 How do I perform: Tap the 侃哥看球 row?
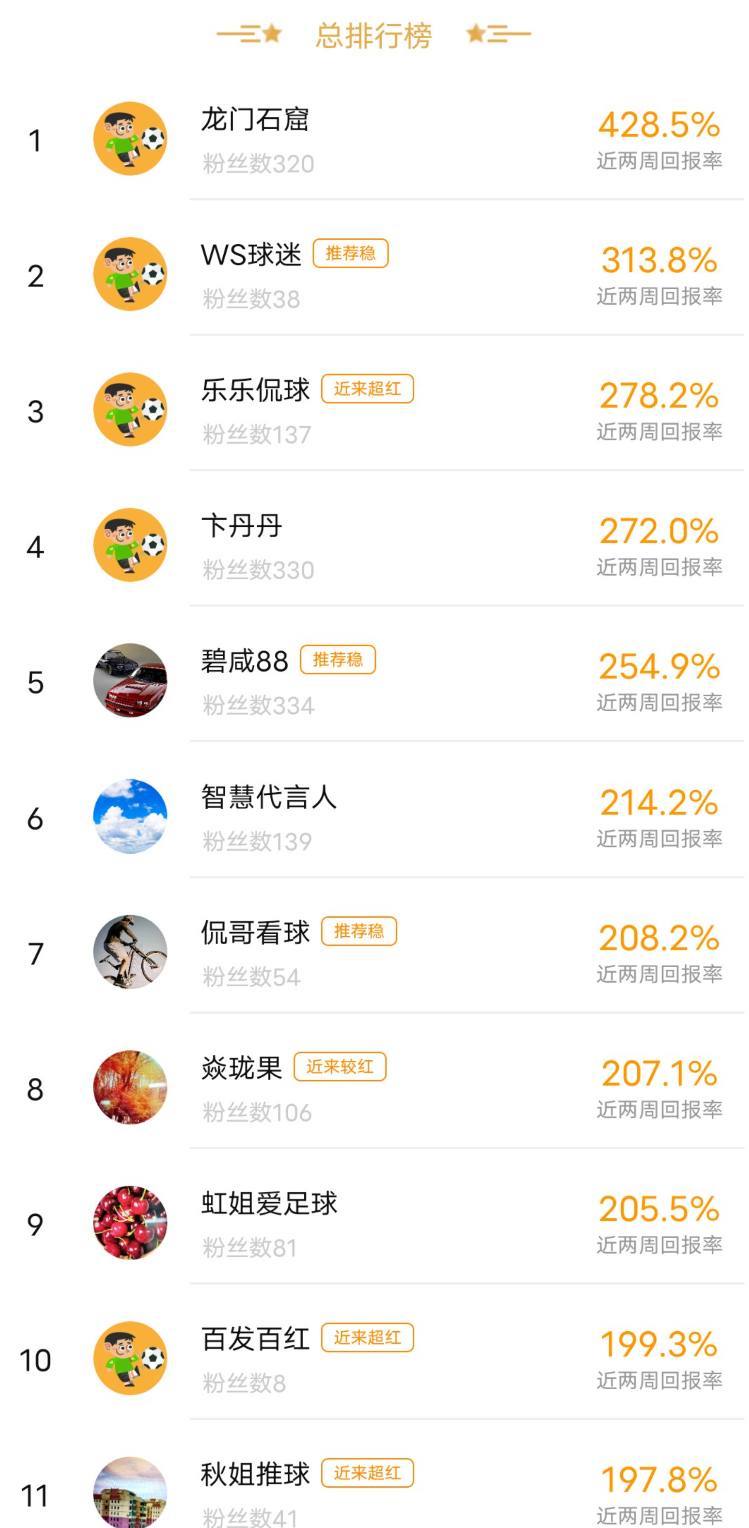tap(374, 952)
